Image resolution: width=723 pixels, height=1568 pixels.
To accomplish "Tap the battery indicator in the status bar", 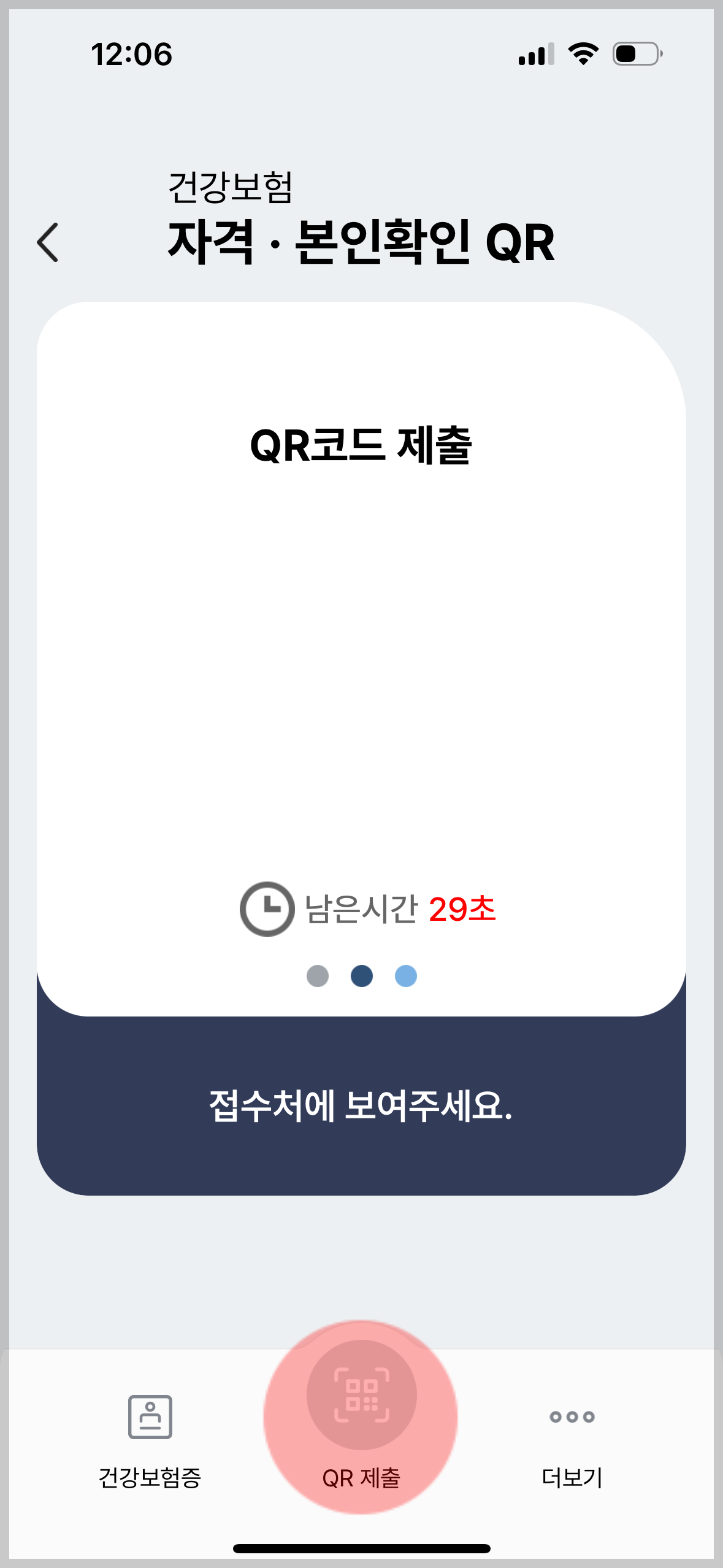I will pyautogui.click(x=637, y=54).
